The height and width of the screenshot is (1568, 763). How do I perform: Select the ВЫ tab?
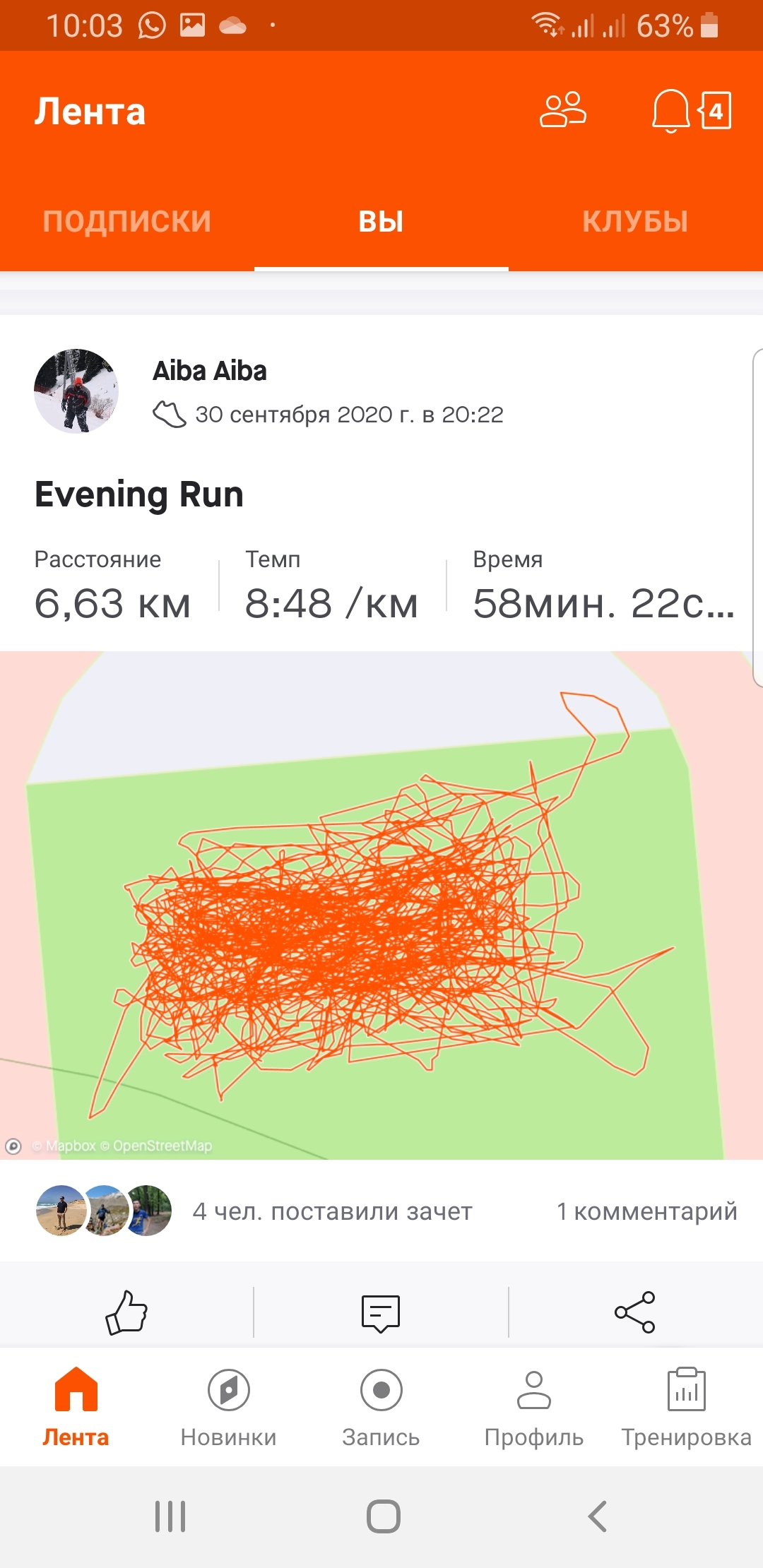(381, 221)
